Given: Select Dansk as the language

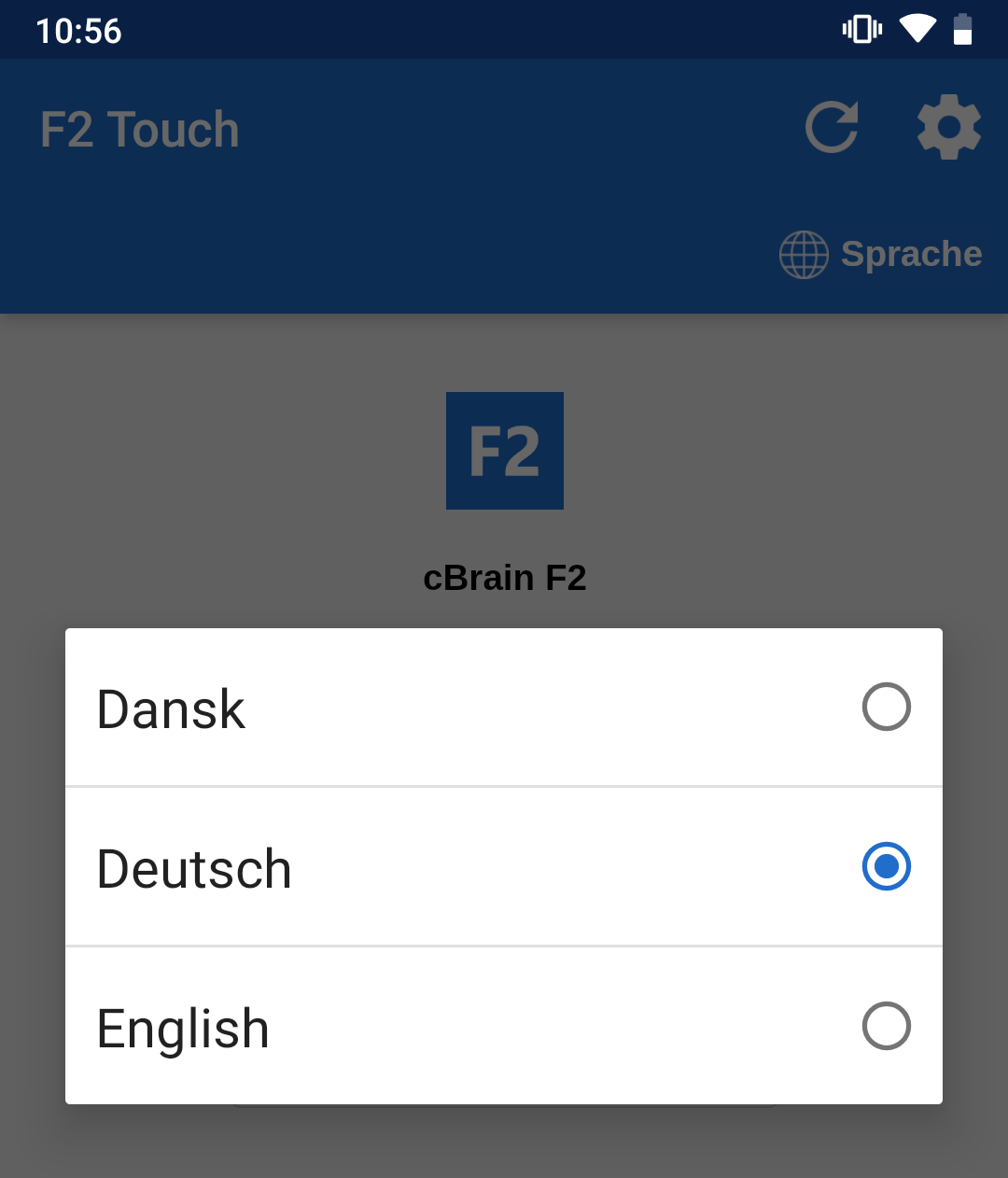Looking at the screenshot, I should [504, 708].
